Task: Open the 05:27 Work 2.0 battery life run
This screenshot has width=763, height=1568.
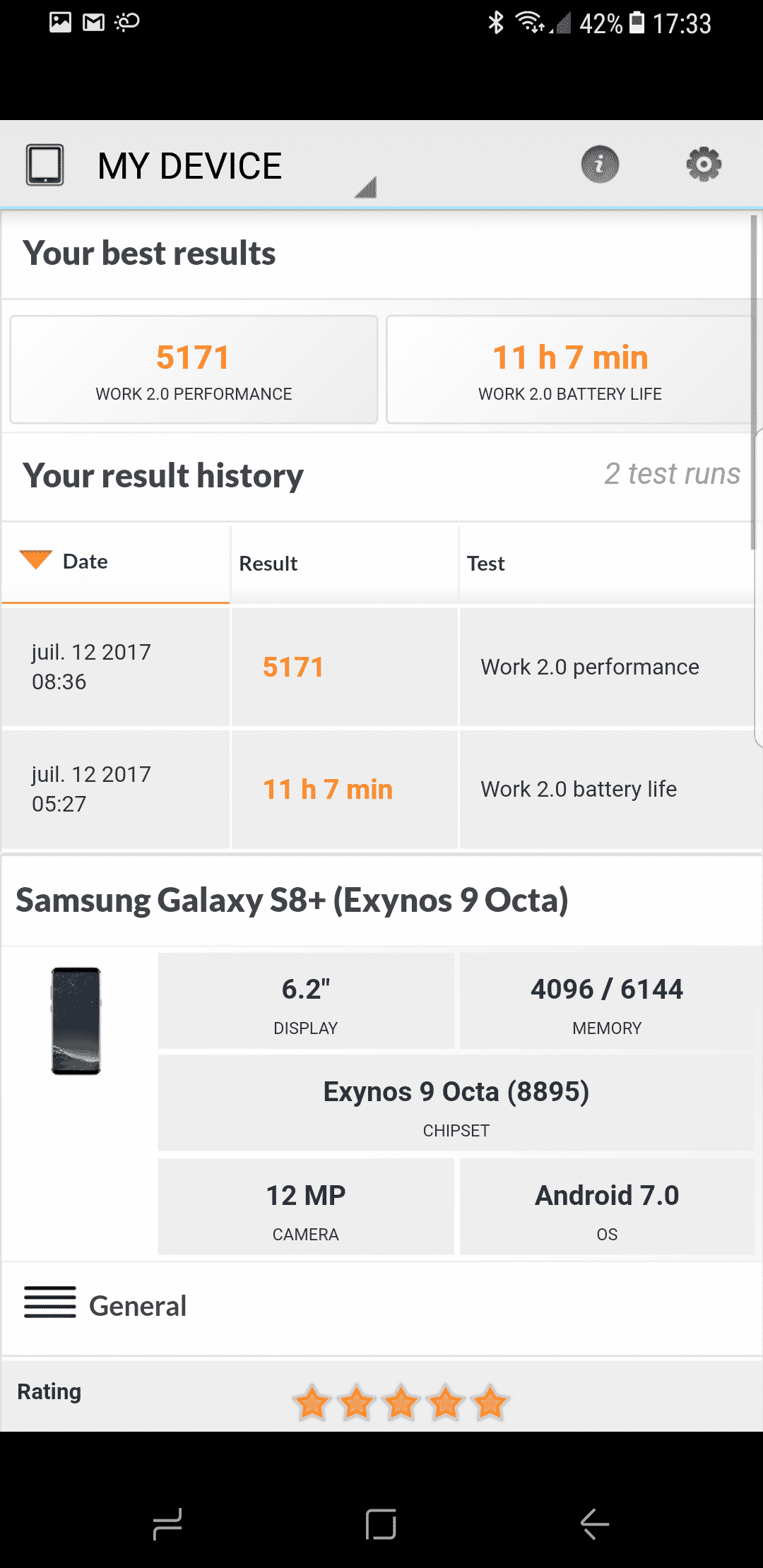Action: (379, 789)
